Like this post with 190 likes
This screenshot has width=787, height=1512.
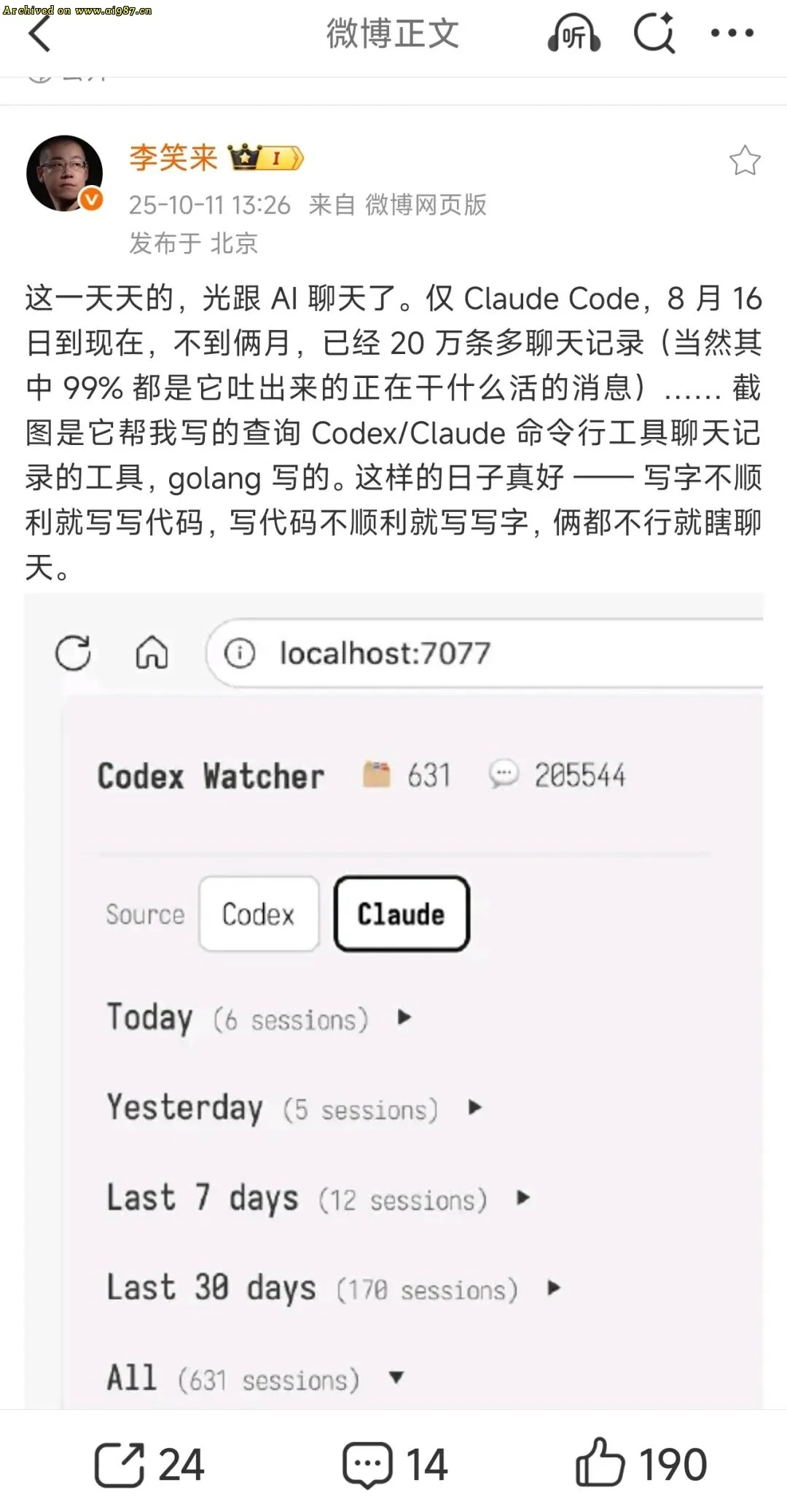click(x=641, y=1464)
